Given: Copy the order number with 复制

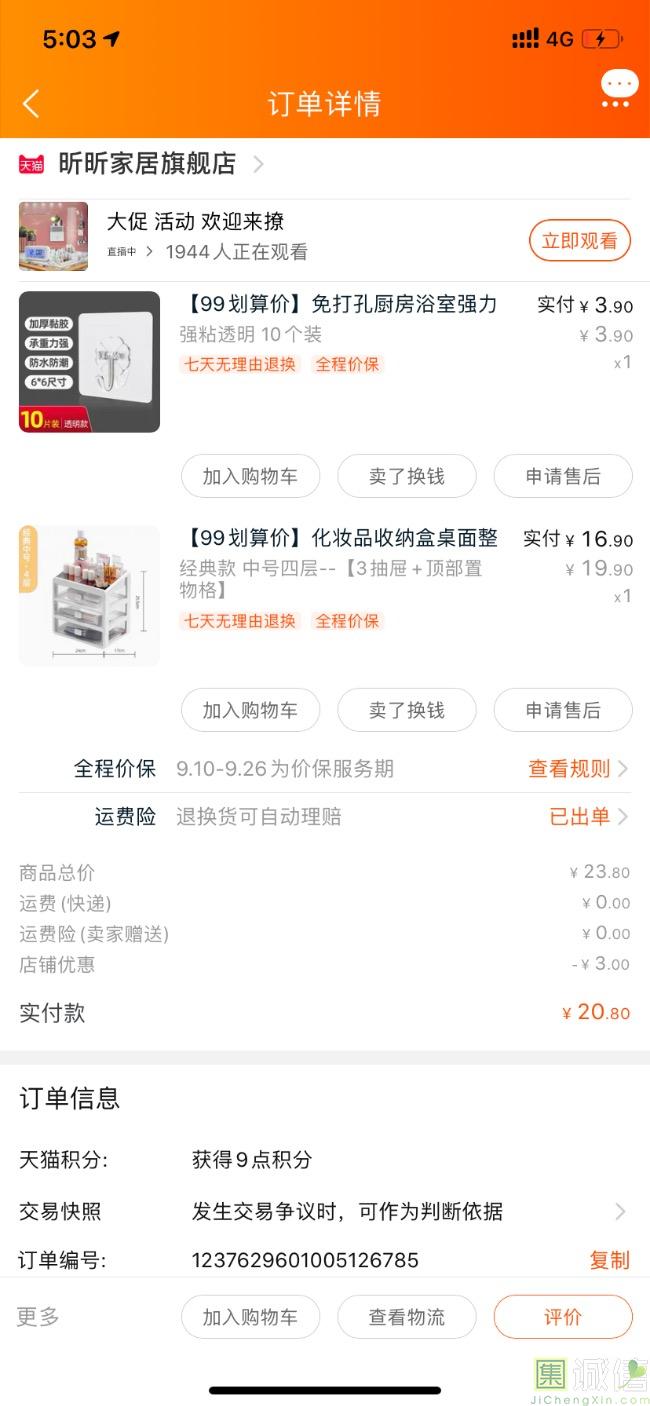Looking at the screenshot, I should 609,1260.
